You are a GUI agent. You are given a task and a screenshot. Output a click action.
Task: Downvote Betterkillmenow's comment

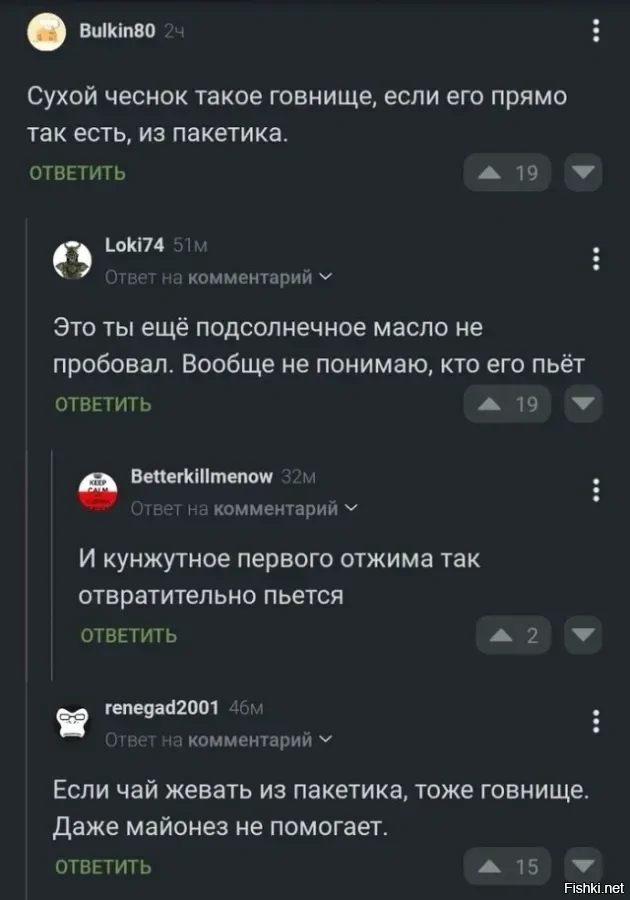click(x=583, y=635)
